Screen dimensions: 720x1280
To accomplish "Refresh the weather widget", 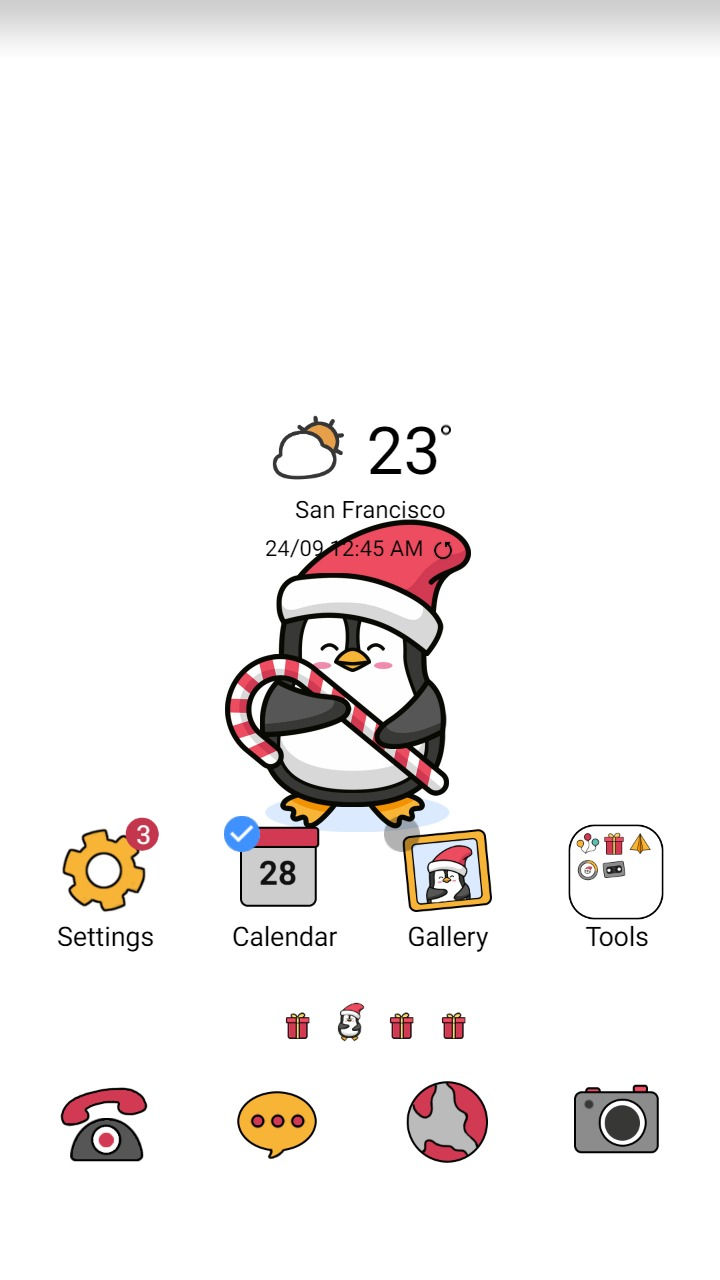I will 443,549.
